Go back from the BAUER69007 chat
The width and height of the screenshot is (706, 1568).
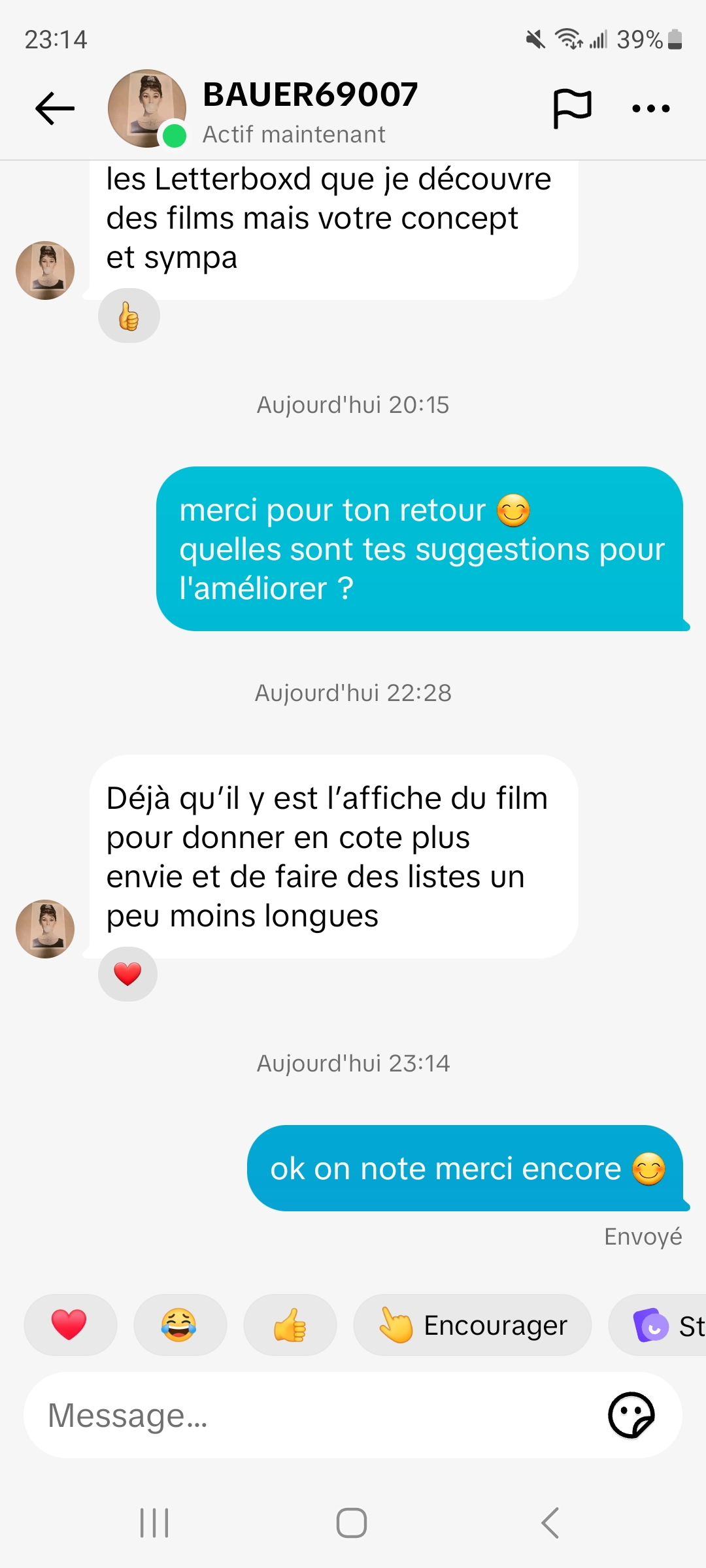pos(55,108)
